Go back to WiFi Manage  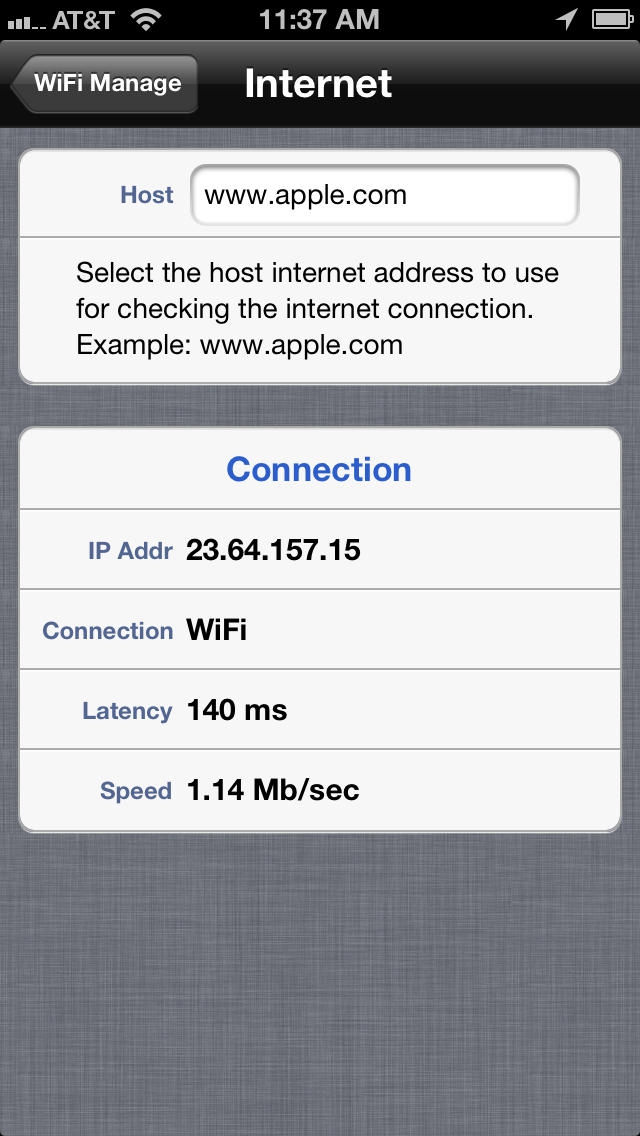[x=105, y=83]
